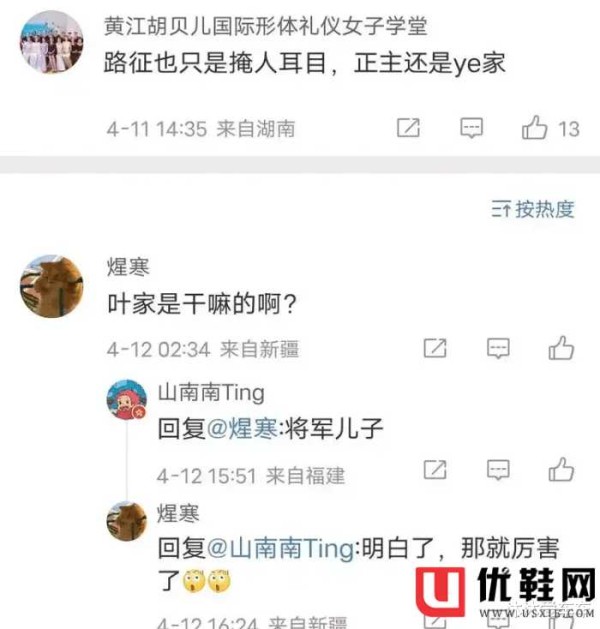
Task: Like the comment by 黄江胡贝儿国际形体礼仪女子学堂
Action: coord(536,128)
